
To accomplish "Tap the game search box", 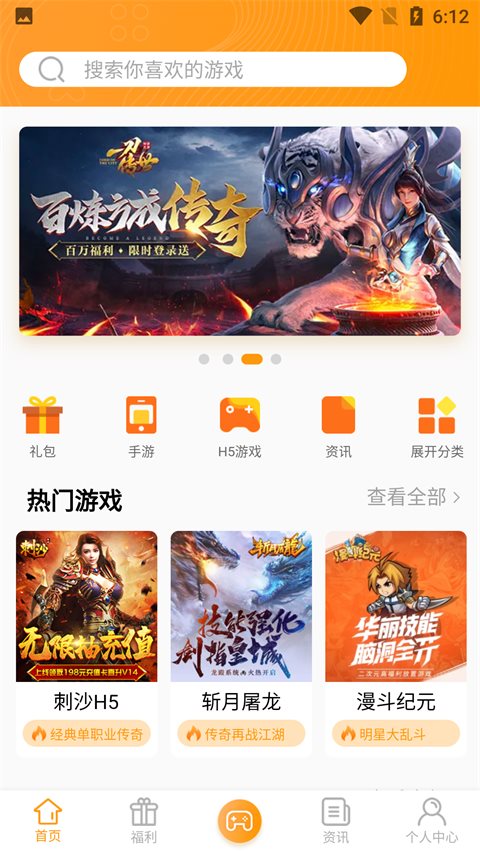I will 213,70.
